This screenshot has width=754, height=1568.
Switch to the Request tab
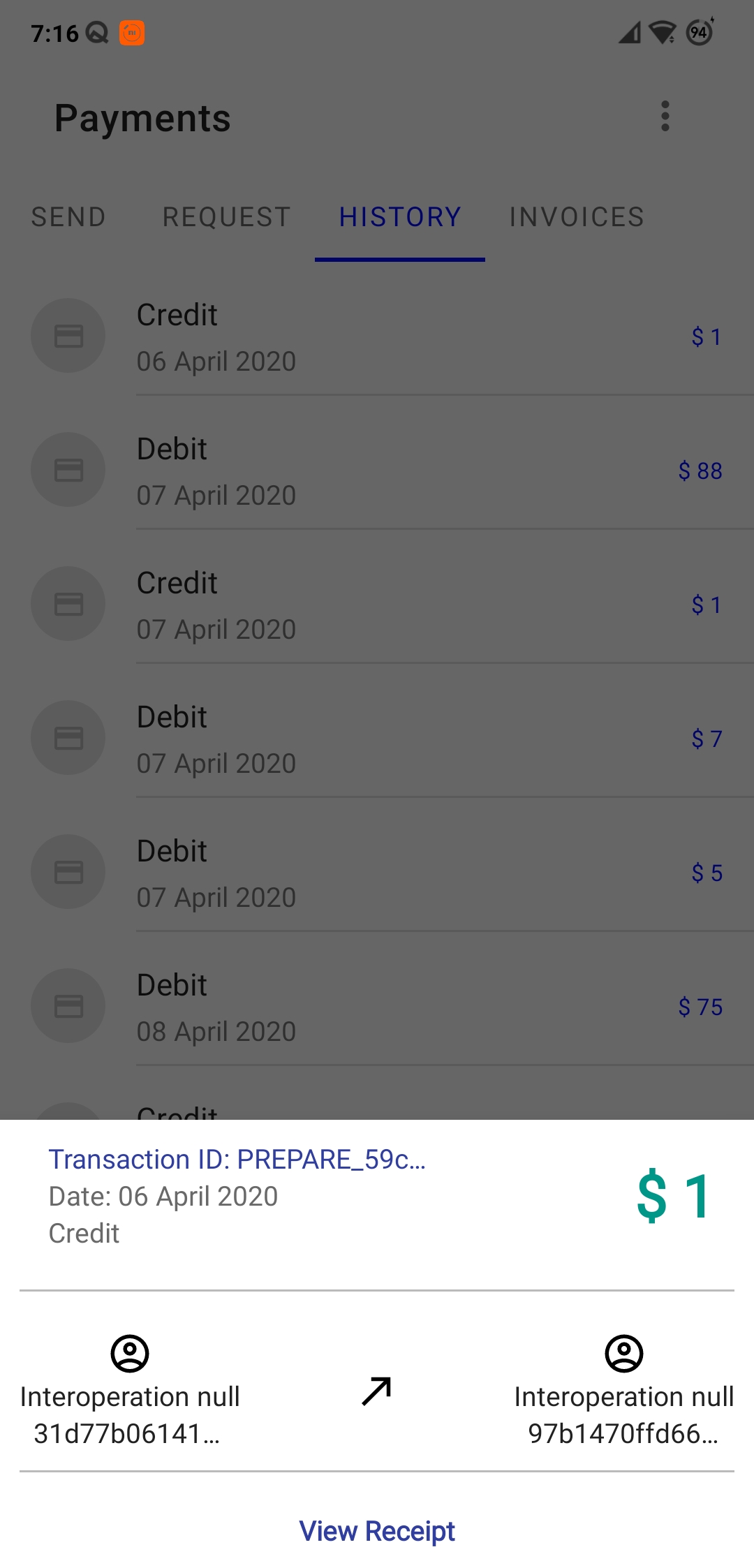[226, 217]
